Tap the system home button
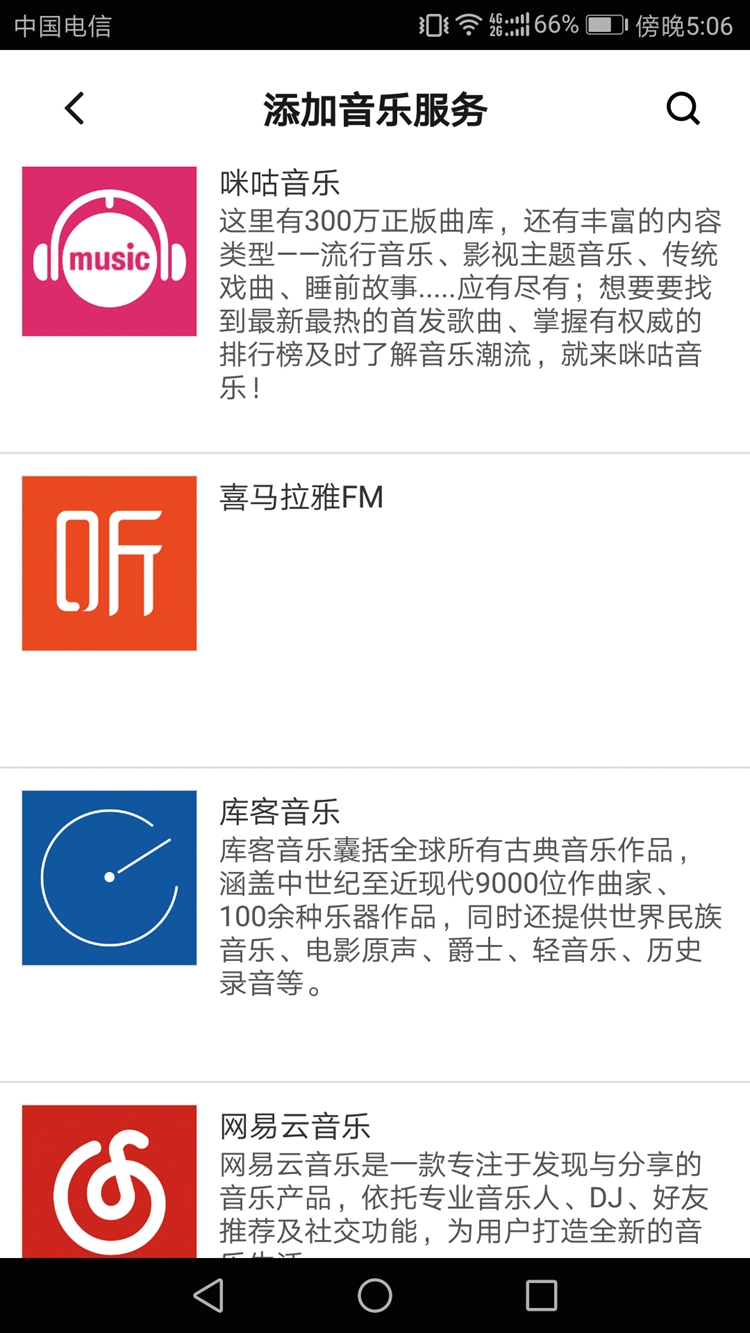The image size is (750, 1333). point(375,1296)
